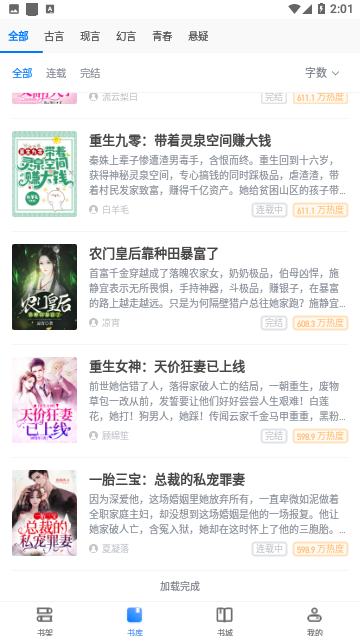Expand the 字数 sort dropdown

(x=322, y=73)
